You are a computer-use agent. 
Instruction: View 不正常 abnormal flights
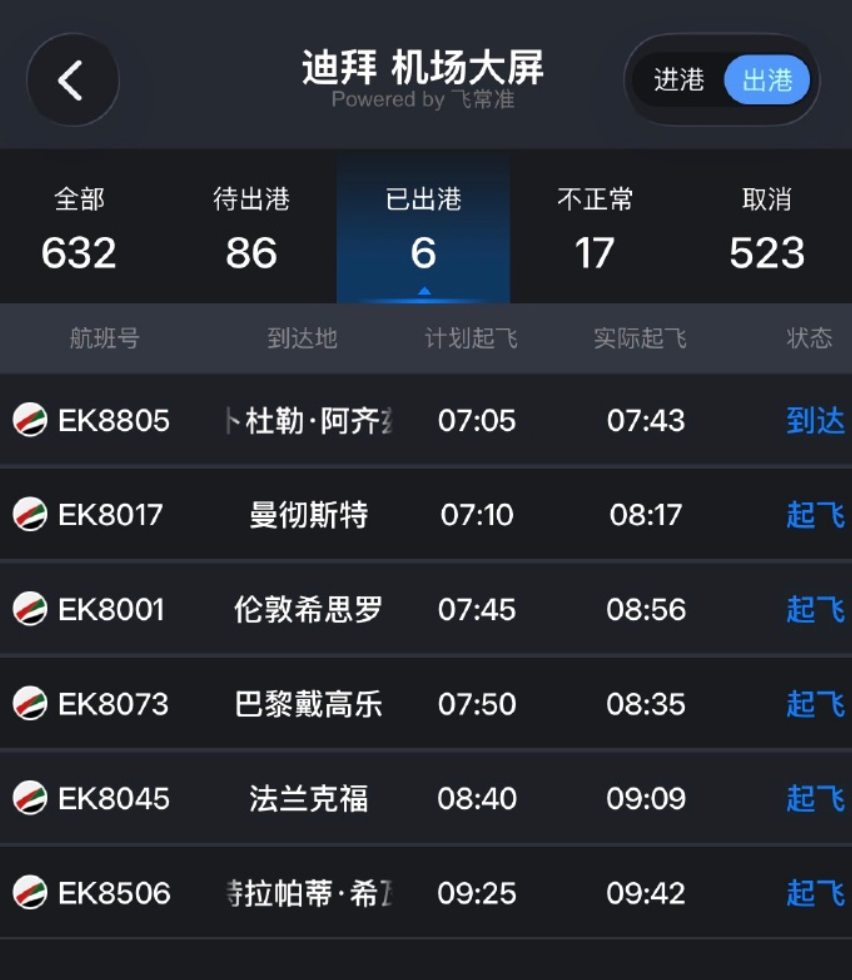tap(595, 228)
